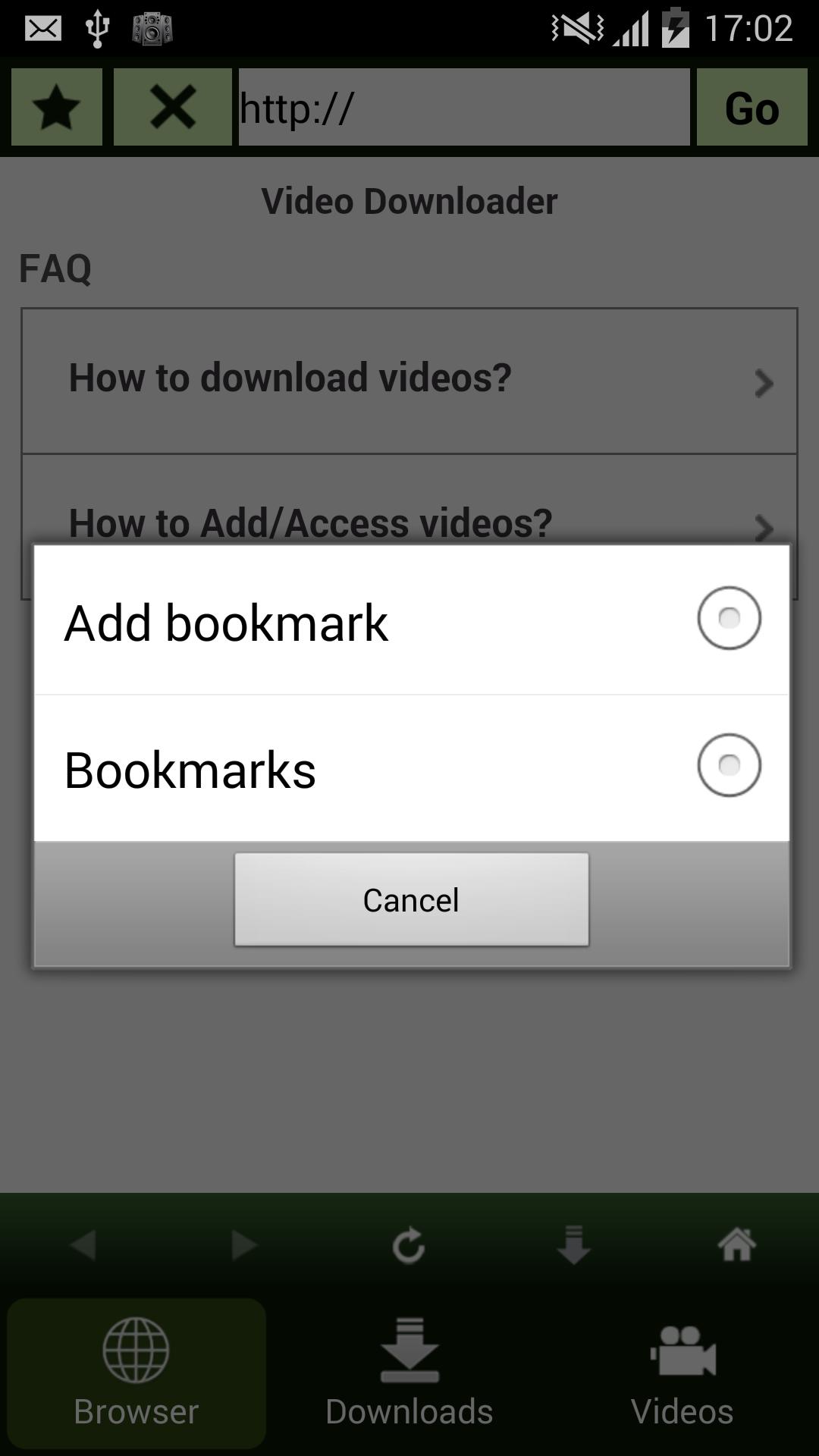Switch to the Browser tab
819x1456 pixels.
(x=136, y=1373)
